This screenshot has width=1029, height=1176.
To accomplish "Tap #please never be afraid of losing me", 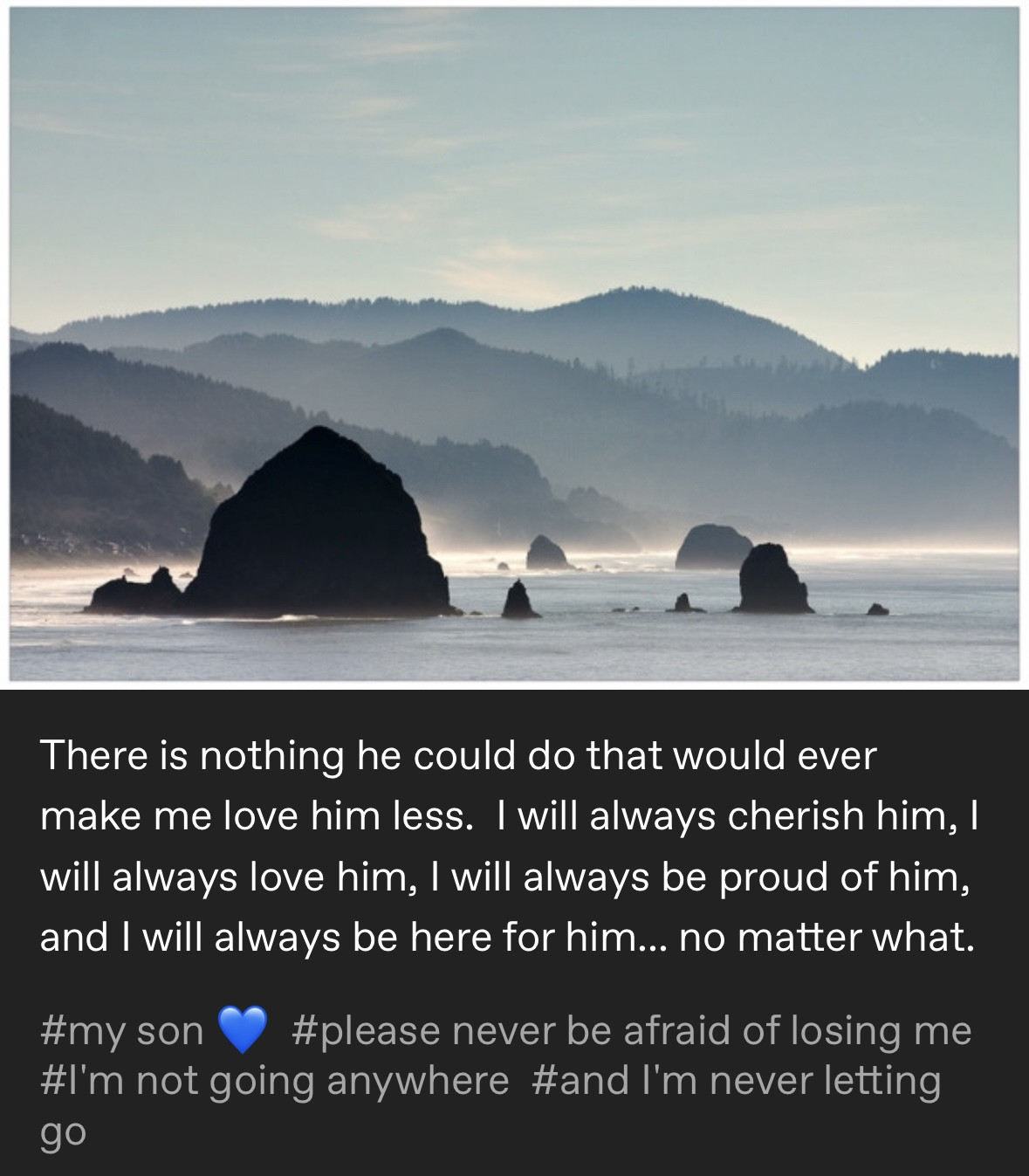I will pos(632,1031).
